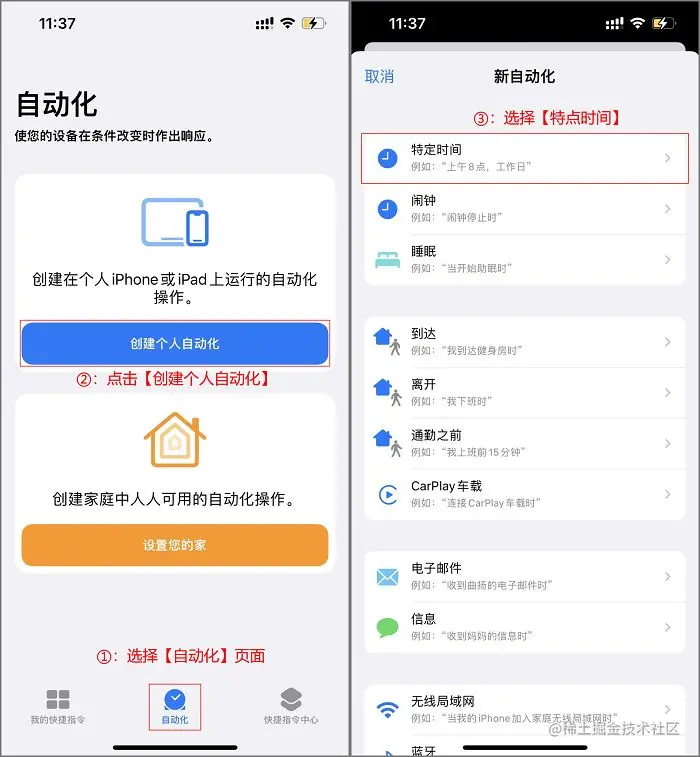Choose the 特定时间 trigger
Viewport: 700px width, 757px height.
coord(525,158)
